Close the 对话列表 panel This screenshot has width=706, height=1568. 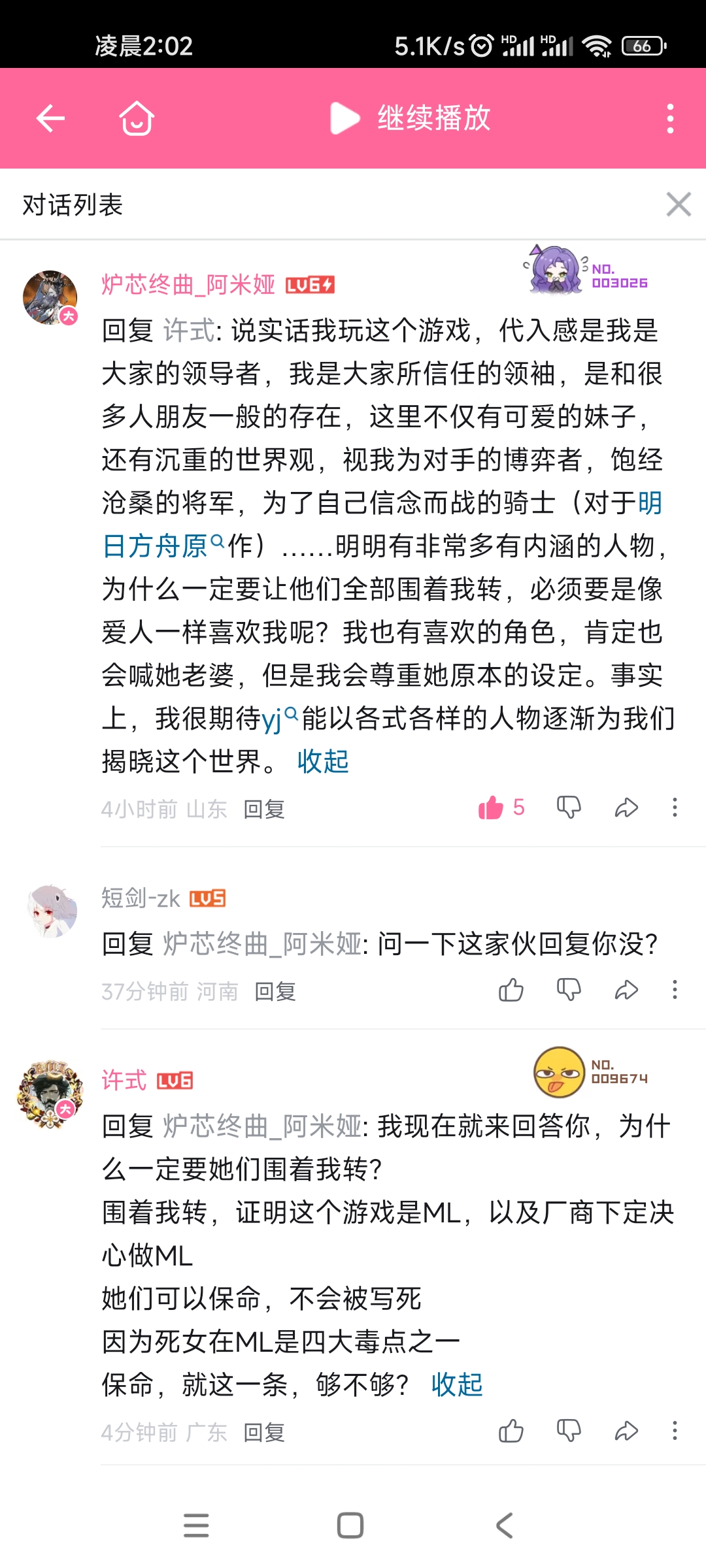(679, 204)
